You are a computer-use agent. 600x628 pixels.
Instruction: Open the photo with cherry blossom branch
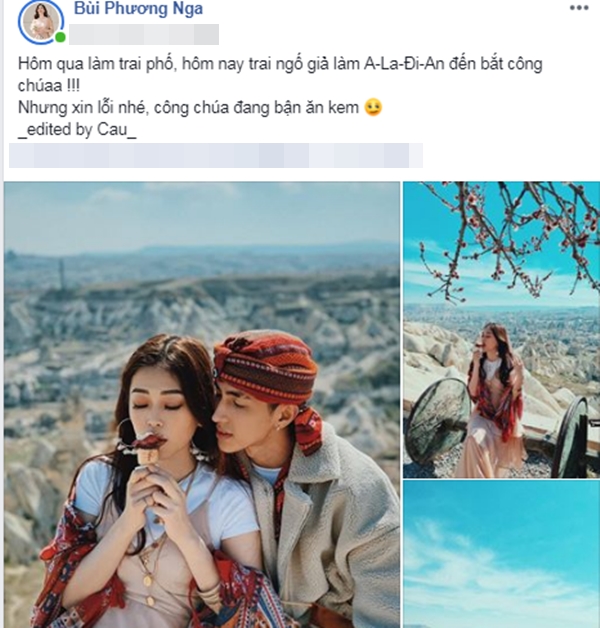(x=500, y=328)
